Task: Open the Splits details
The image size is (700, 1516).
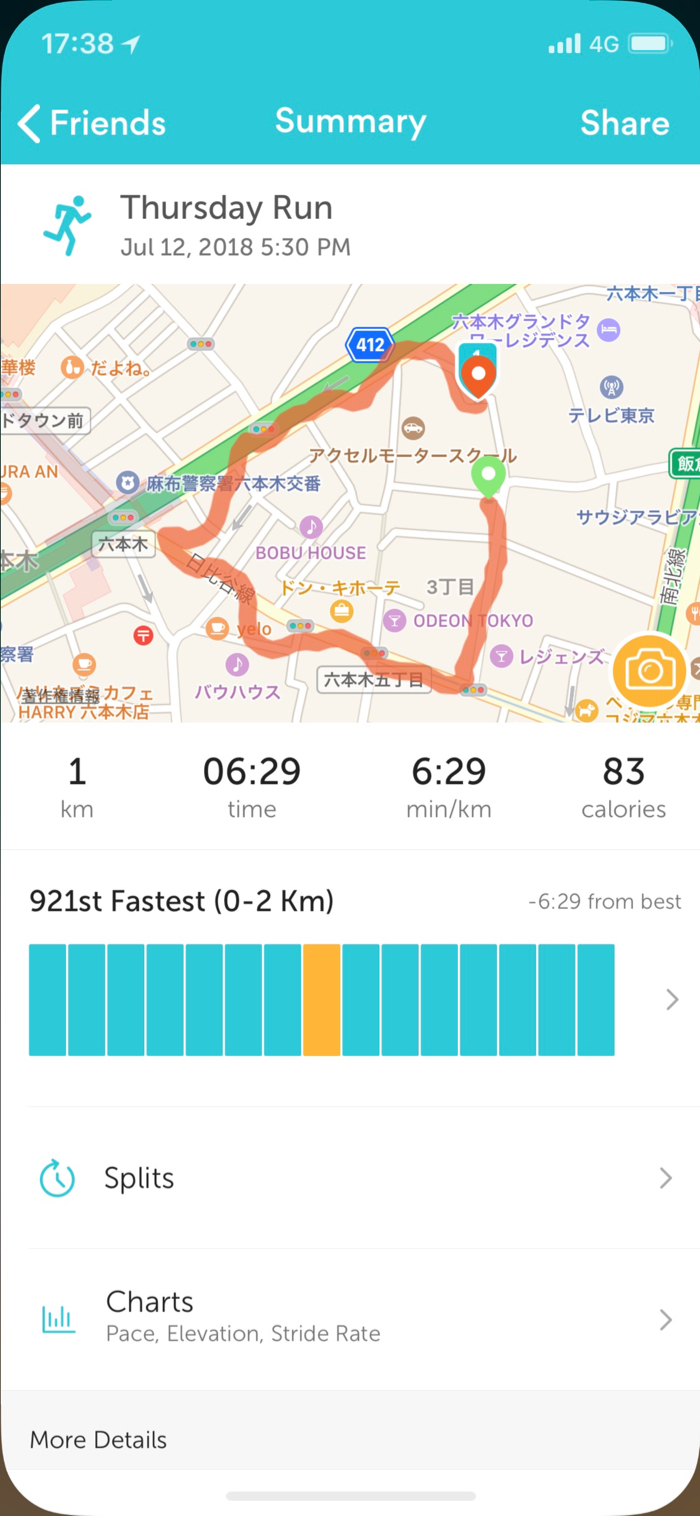Action: pos(350,1178)
